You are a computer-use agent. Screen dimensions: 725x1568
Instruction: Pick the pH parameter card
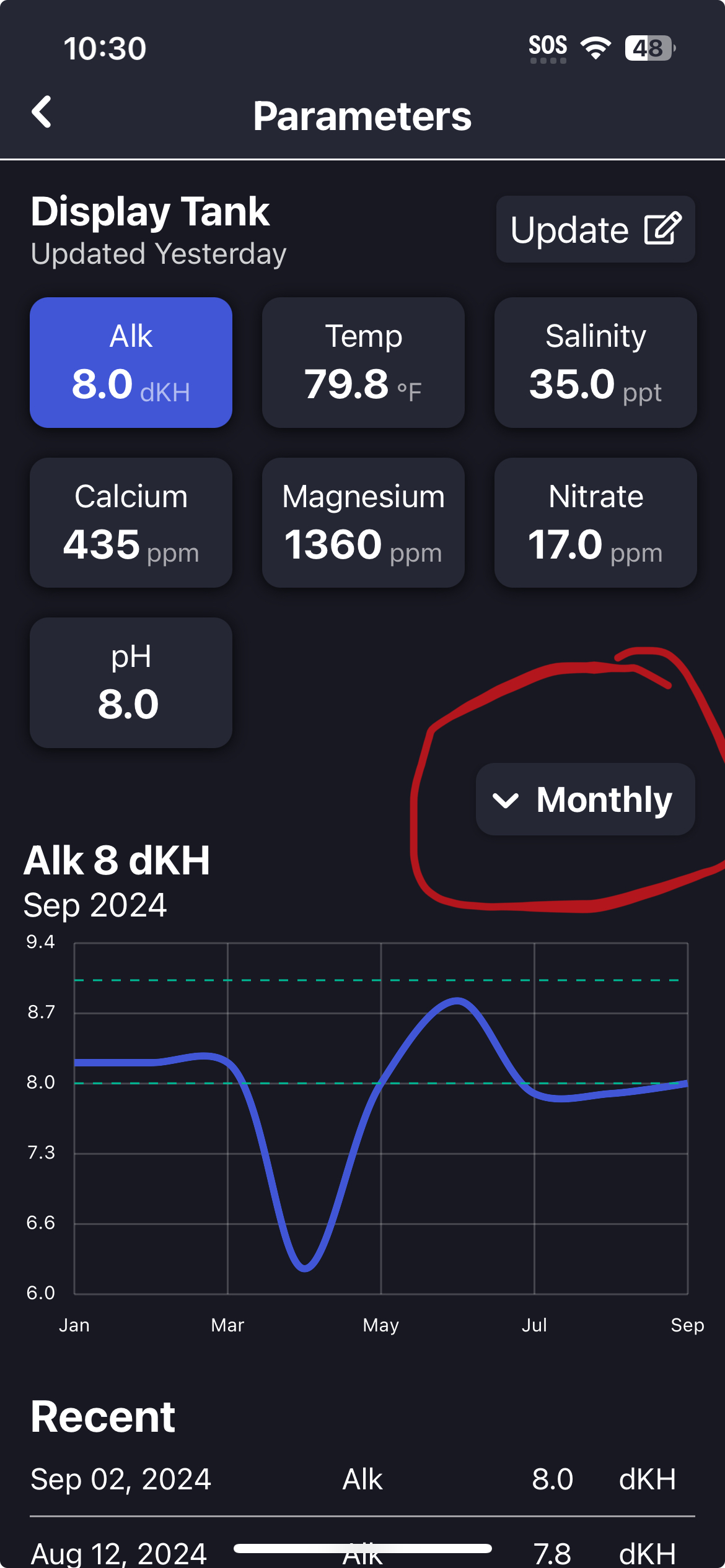[131, 682]
